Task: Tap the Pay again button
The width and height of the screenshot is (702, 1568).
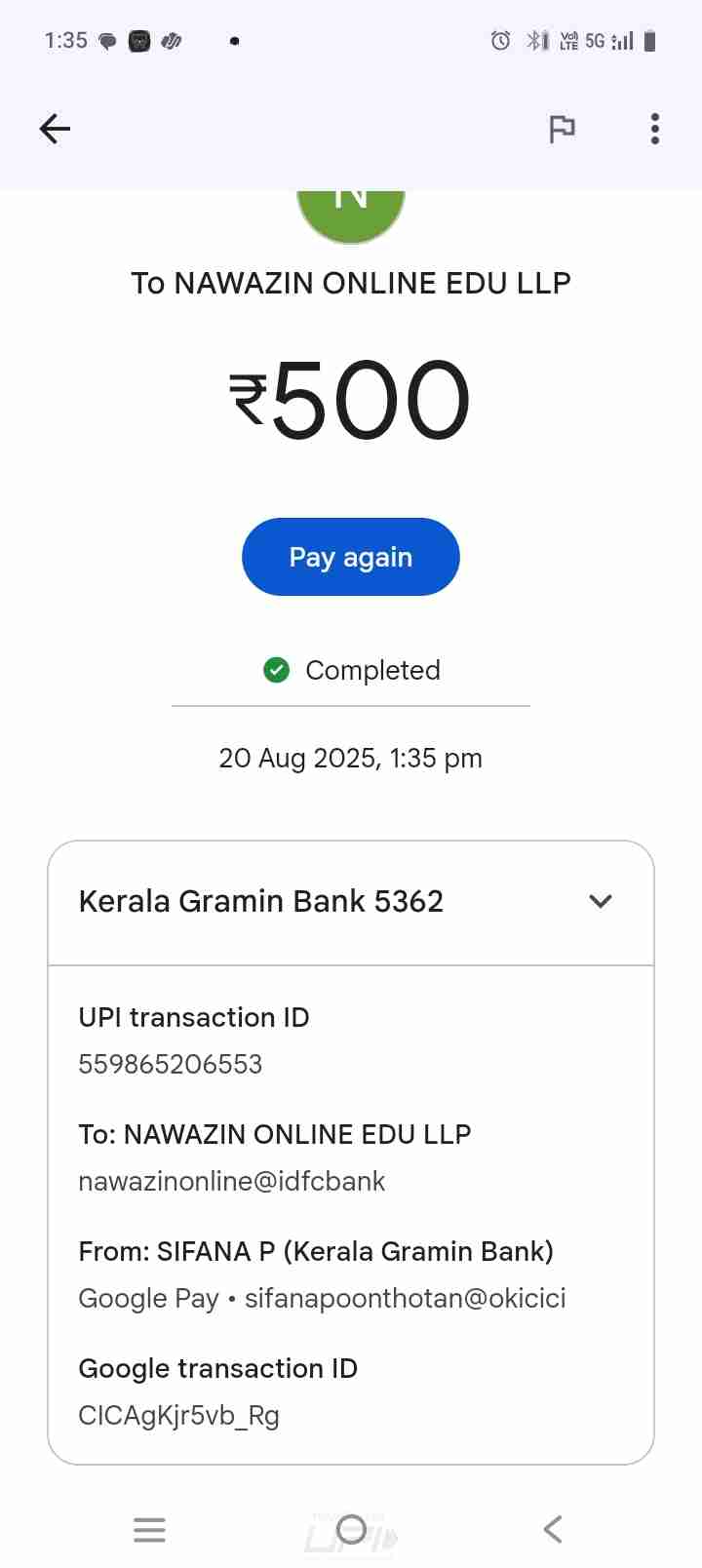Action: click(x=350, y=557)
